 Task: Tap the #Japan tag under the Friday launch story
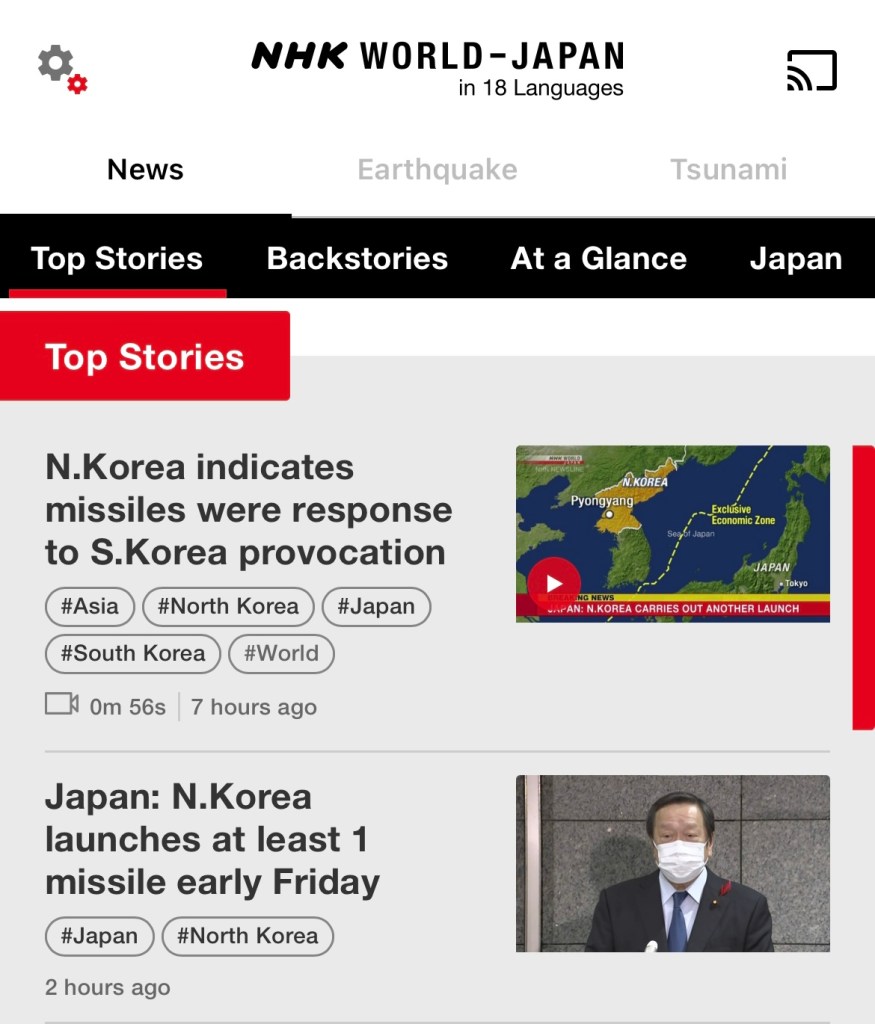[99, 937]
